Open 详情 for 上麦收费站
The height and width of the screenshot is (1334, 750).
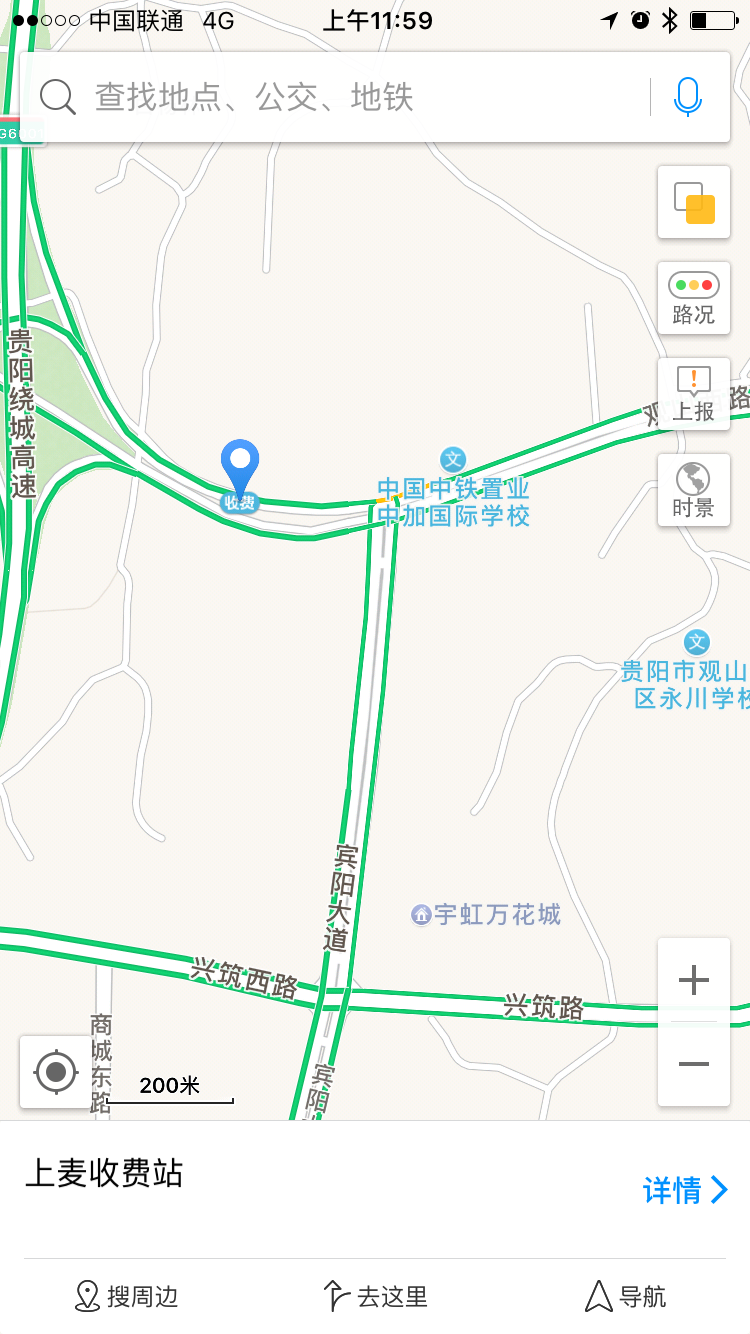(686, 1190)
